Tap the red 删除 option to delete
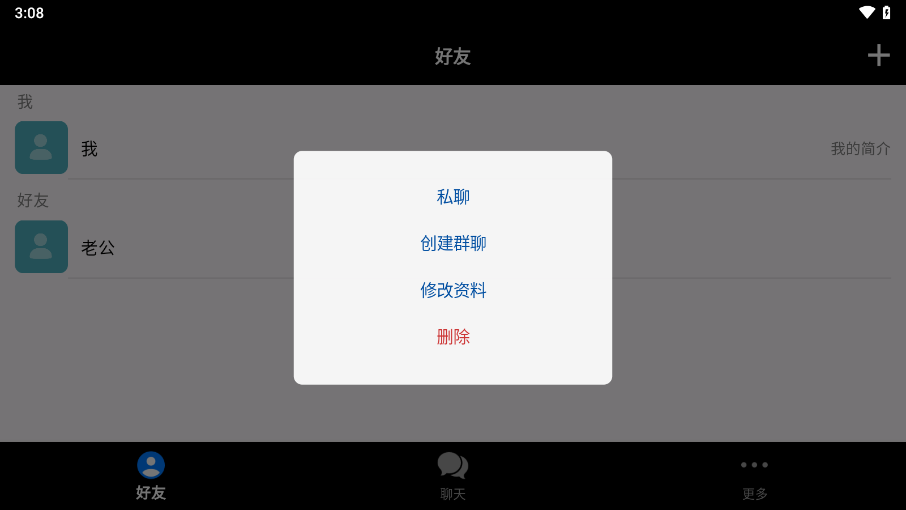 pos(453,337)
